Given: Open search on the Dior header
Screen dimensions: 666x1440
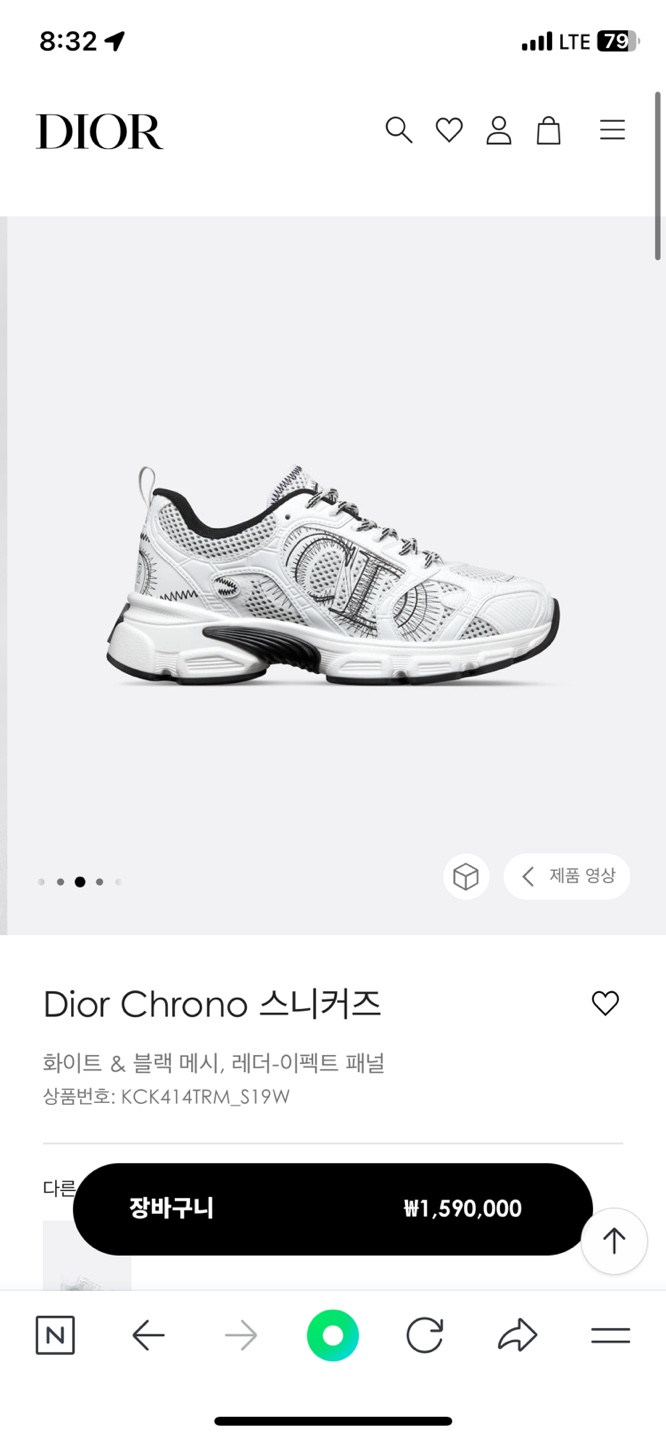Looking at the screenshot, I should 398,130.
